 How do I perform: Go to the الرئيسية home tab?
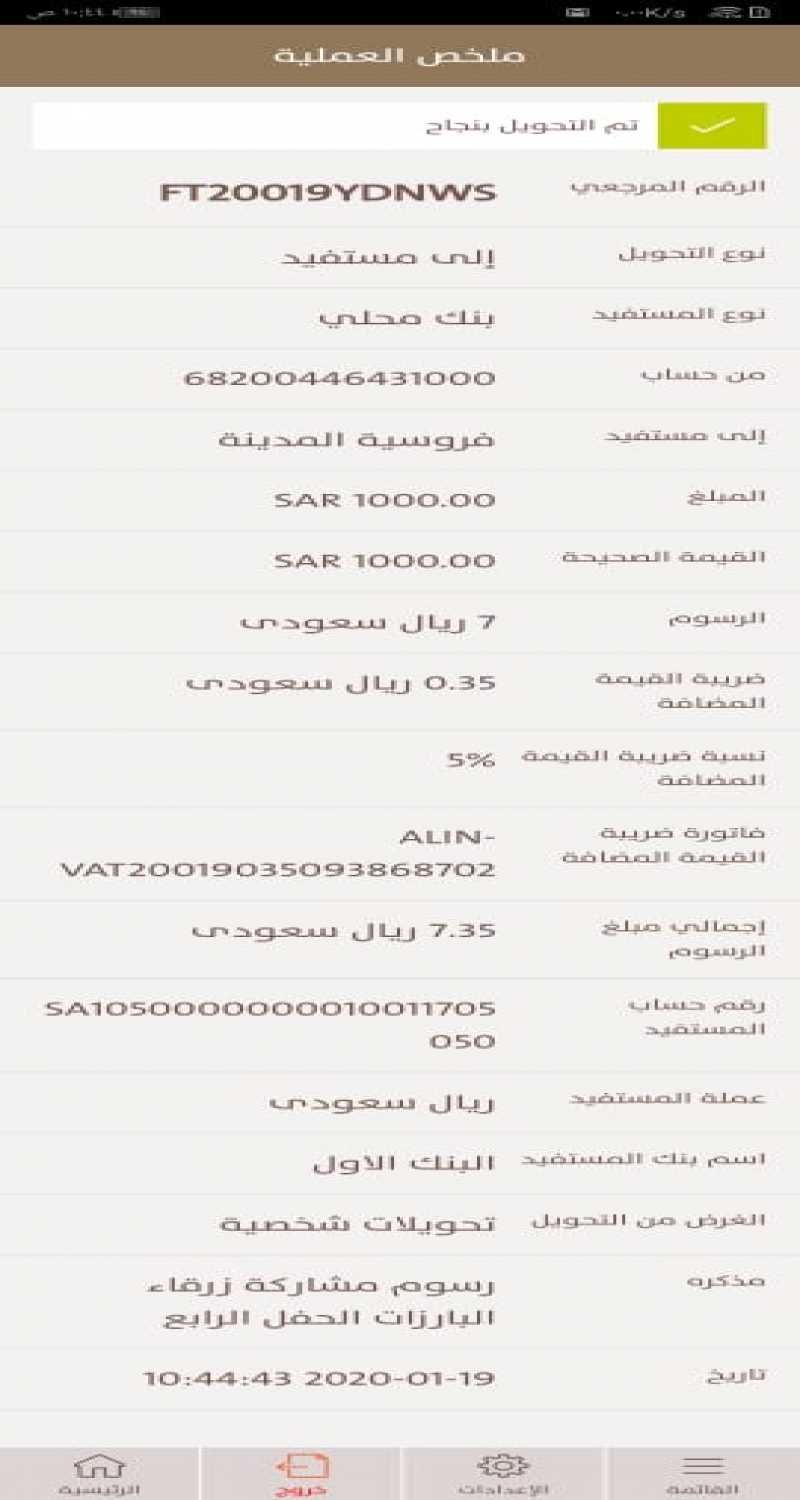tap(99, 1473)
